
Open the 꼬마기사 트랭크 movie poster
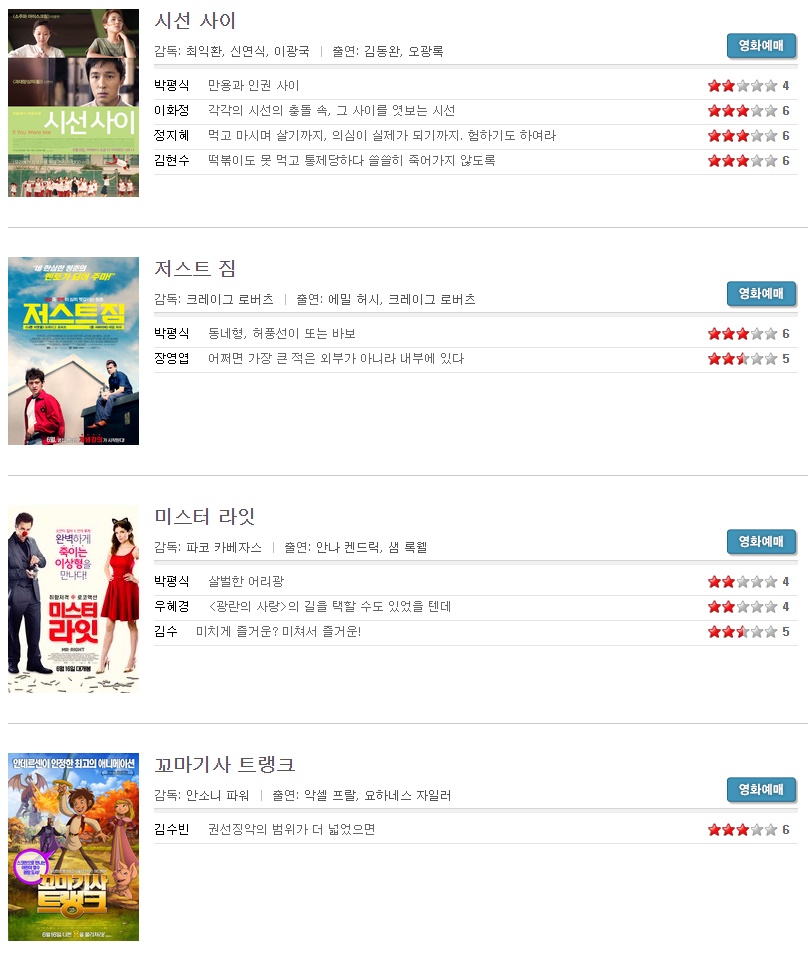pyautogui.click(x=73, y=847)
